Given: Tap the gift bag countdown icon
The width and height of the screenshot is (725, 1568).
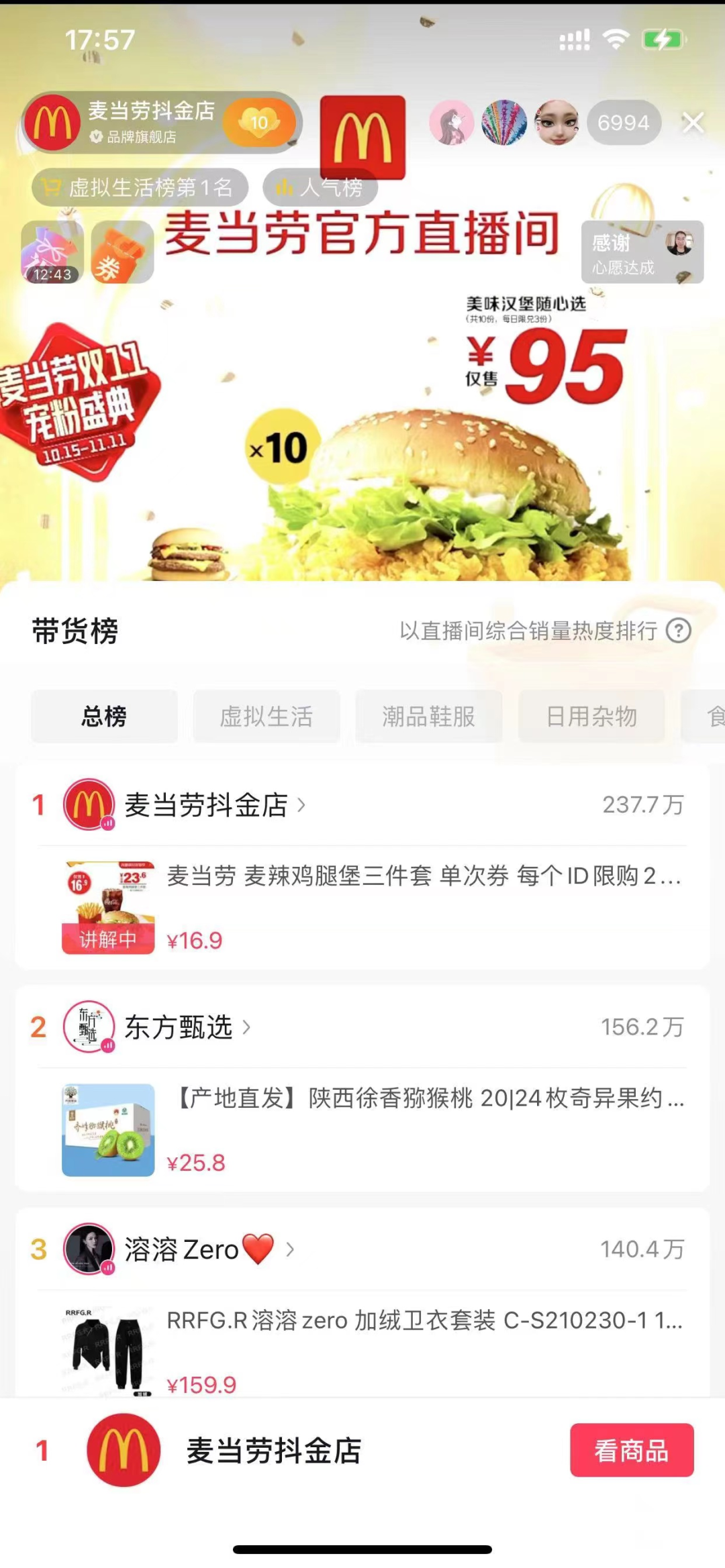Looking at the screenshot, I should click(x=52, y=252).
